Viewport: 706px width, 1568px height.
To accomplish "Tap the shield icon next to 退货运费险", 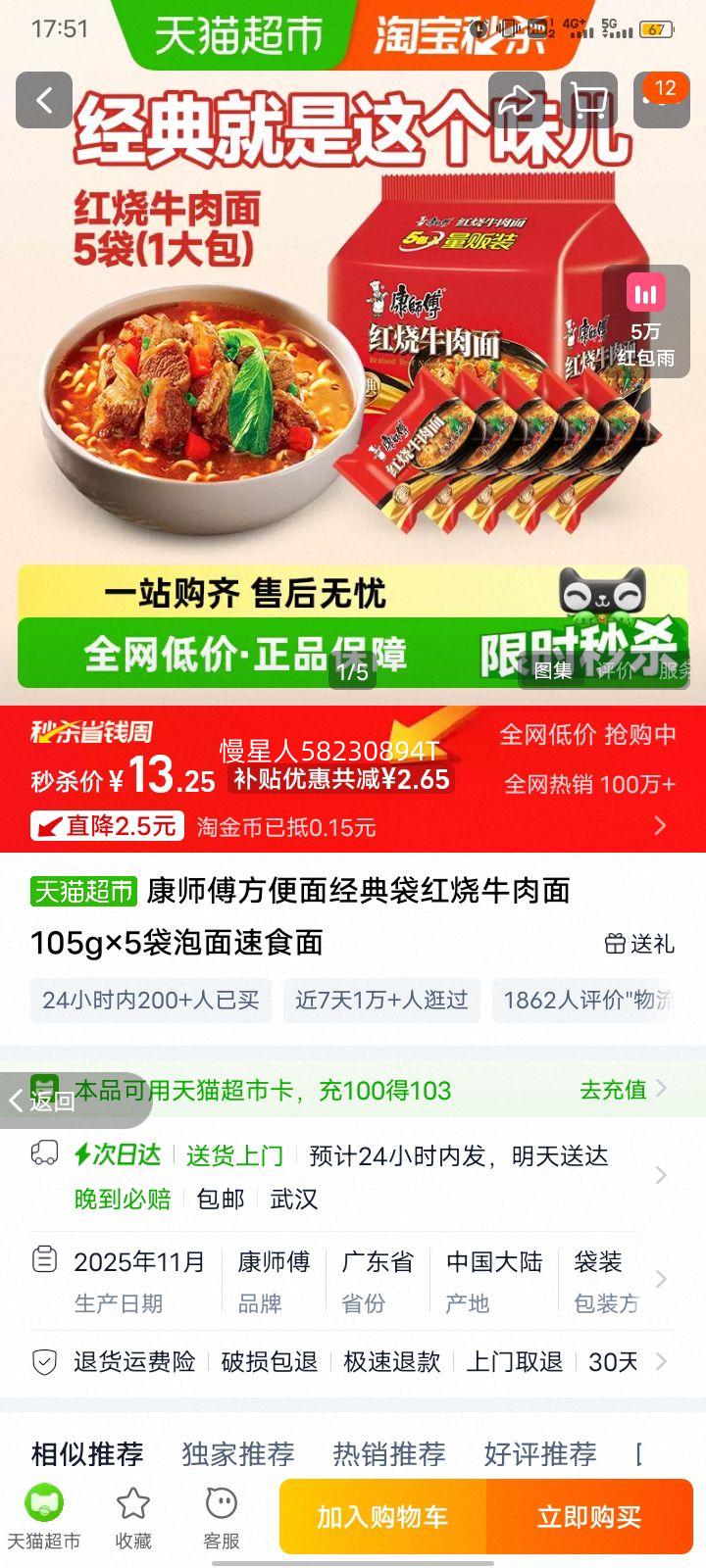I will (43, 1361).
